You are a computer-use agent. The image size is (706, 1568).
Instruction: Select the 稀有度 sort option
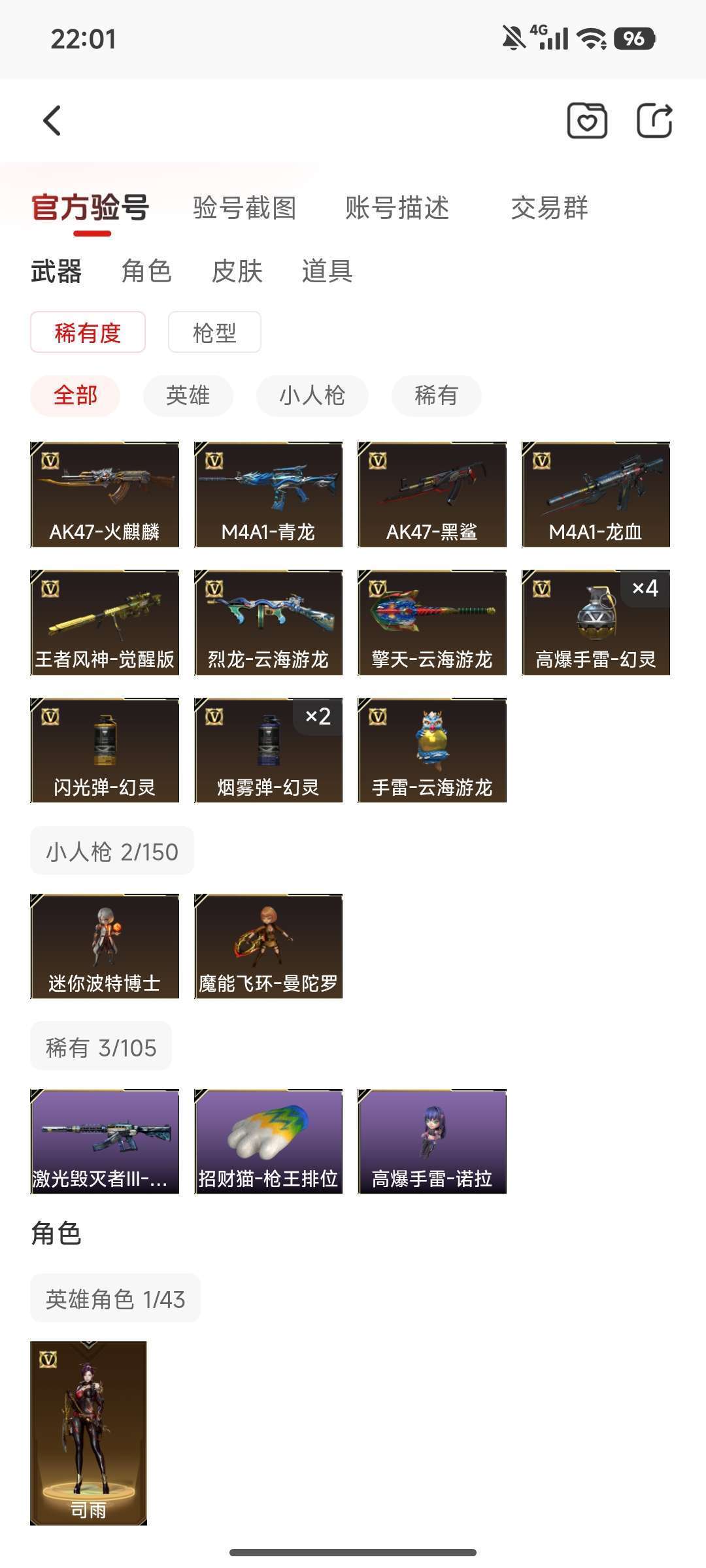tap(88, 333)
